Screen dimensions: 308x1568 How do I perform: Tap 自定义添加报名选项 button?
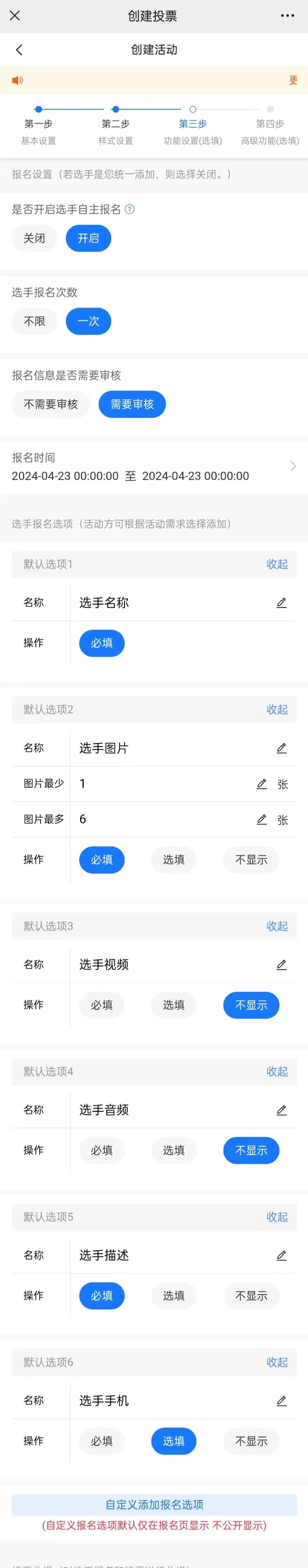[154, 1505]
